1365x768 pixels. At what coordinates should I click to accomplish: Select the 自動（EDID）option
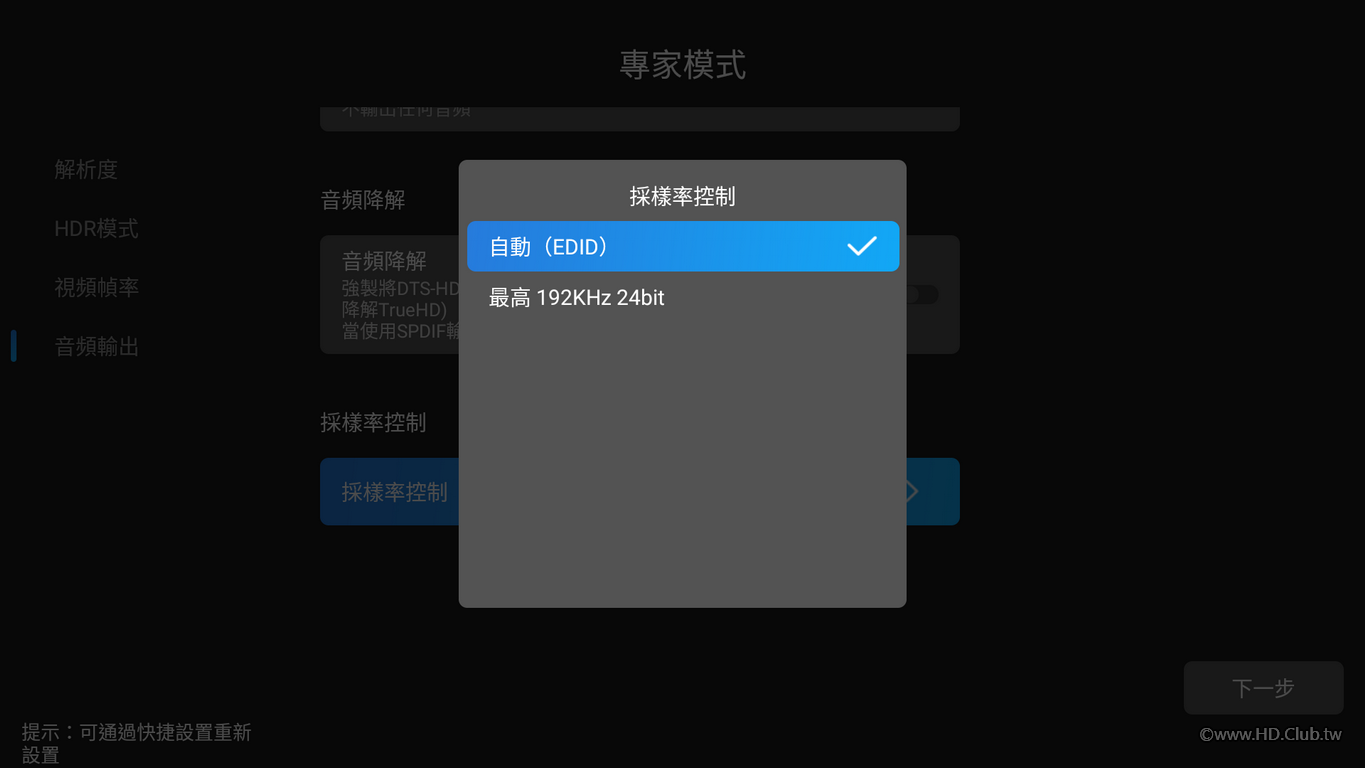tap(682, 246)
